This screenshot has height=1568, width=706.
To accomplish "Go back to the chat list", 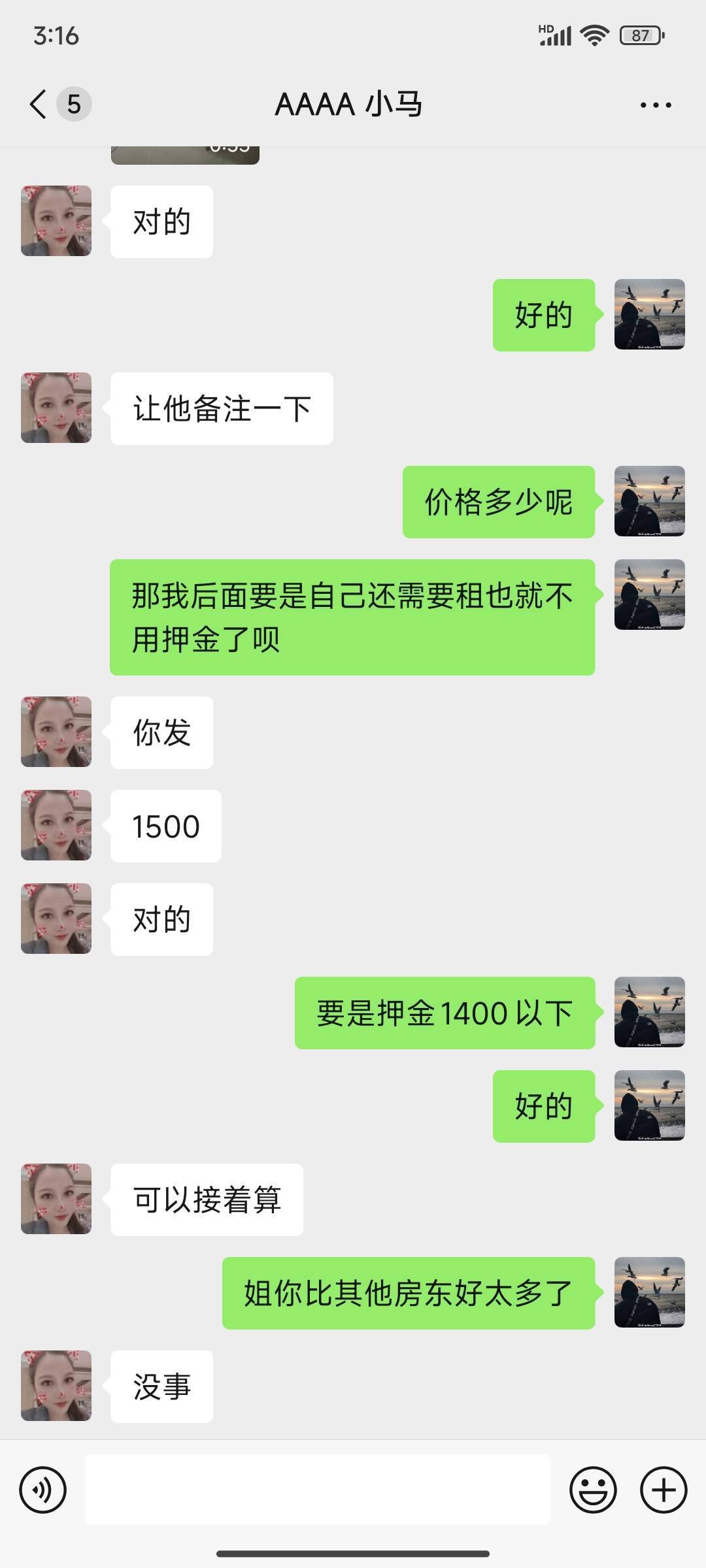I will [38, 104].
